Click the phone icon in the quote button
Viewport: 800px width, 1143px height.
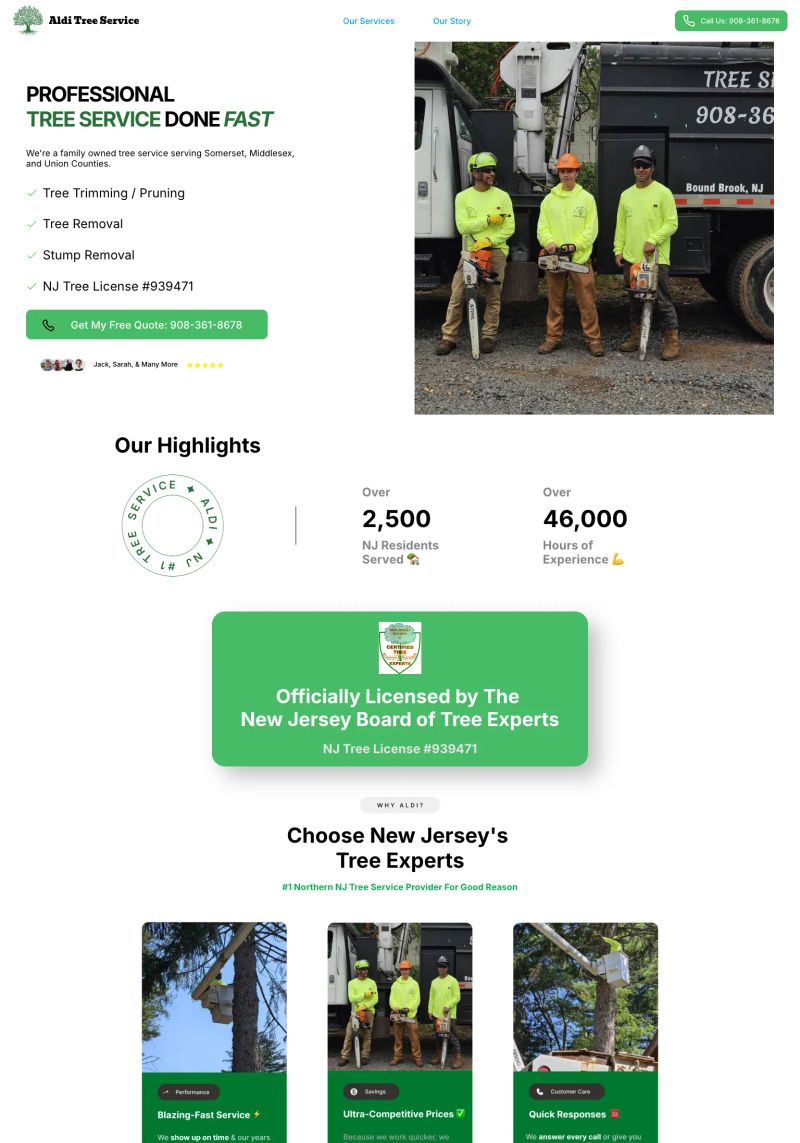click(x=48, y=324)
